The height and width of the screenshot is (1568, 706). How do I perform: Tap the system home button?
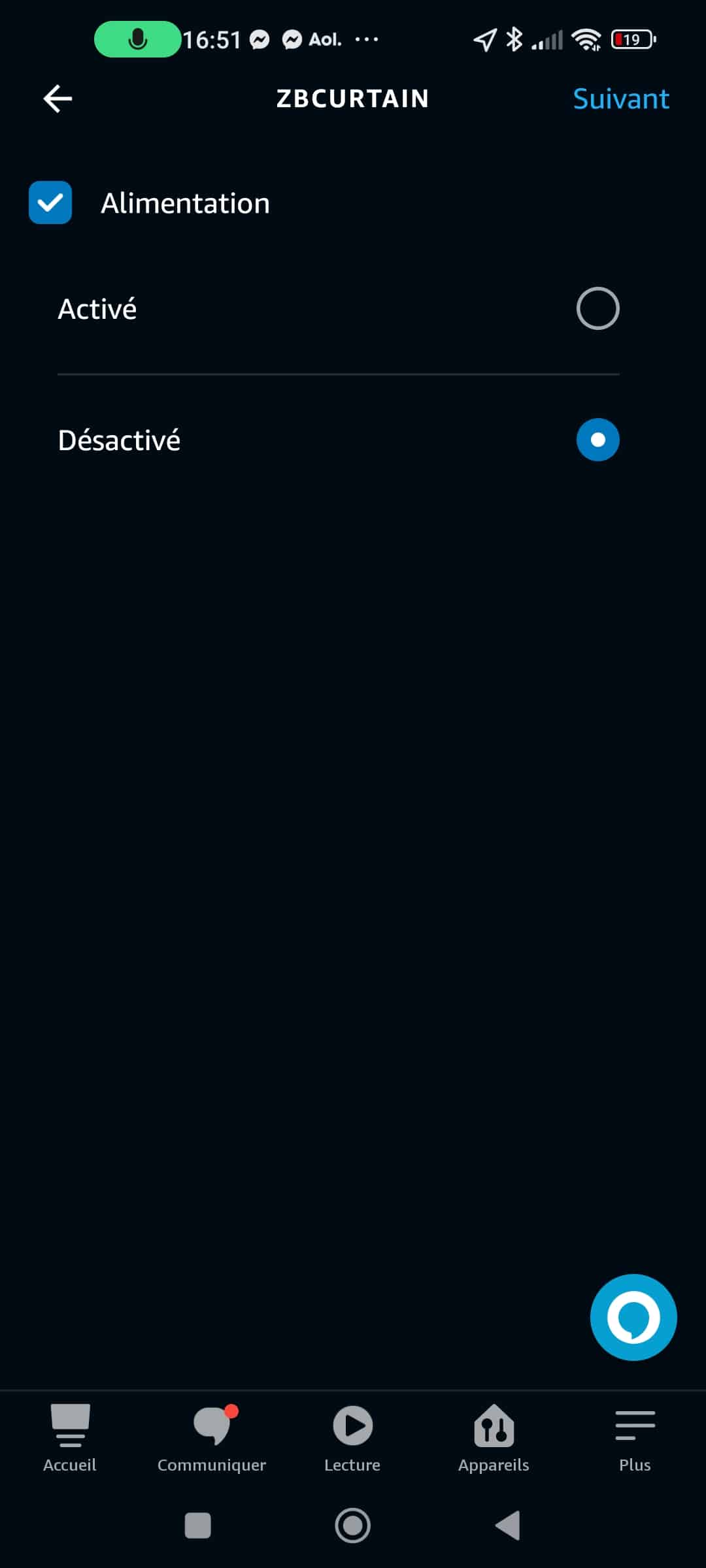352,1526
